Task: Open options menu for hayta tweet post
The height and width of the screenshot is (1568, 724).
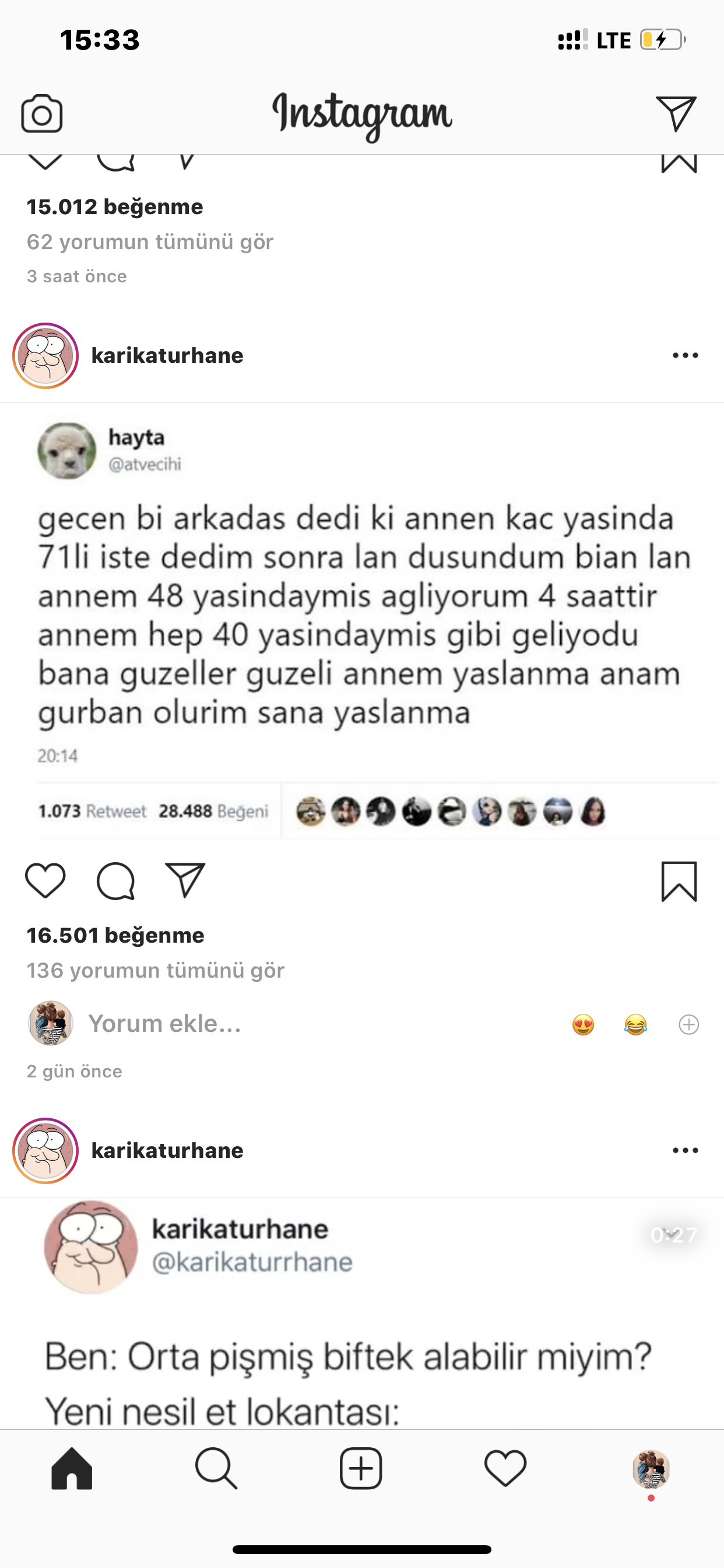Action: [x=685, y=355]
